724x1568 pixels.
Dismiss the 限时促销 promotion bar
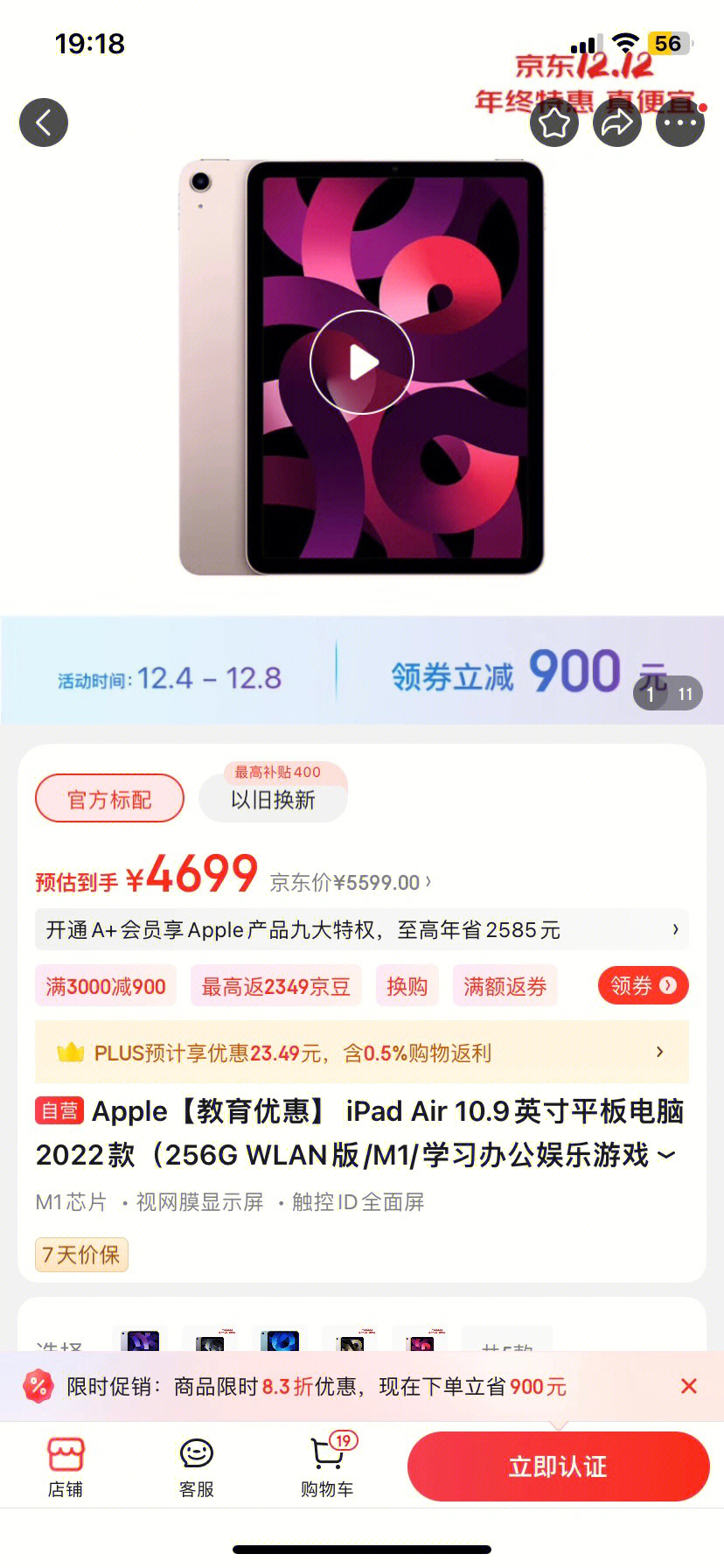(688, 1386)
